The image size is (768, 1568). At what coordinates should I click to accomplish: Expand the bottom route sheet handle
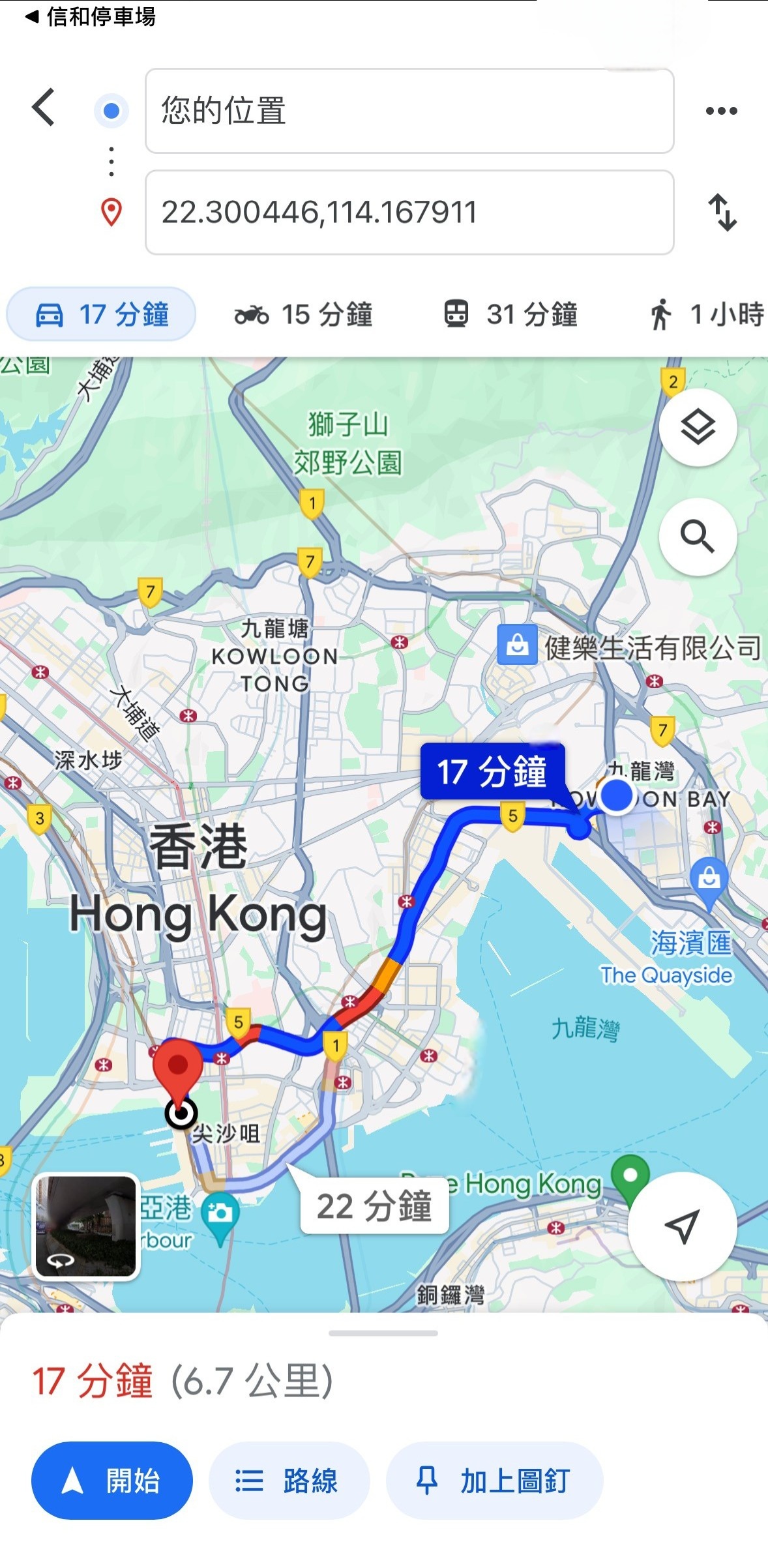383,1333
